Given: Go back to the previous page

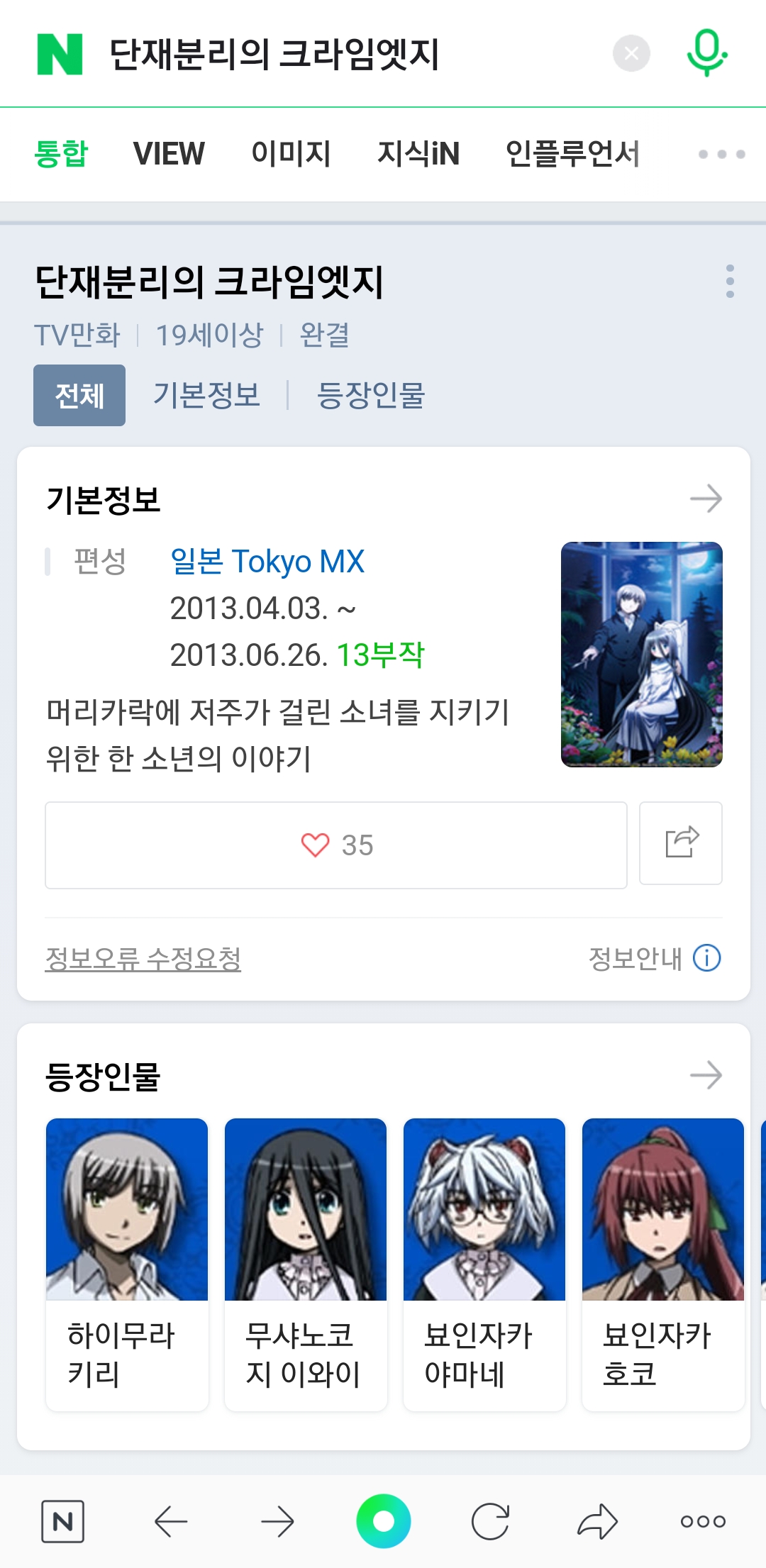Looking at the screenshot, I should click(x=171, y=1521).
